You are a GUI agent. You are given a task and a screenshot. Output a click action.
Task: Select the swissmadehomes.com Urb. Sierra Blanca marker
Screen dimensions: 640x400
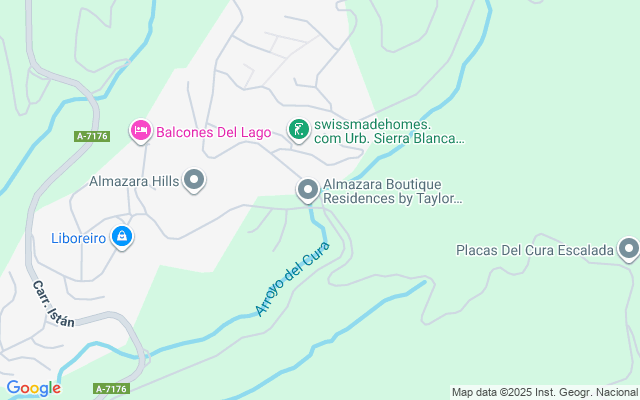coord(298,130)
